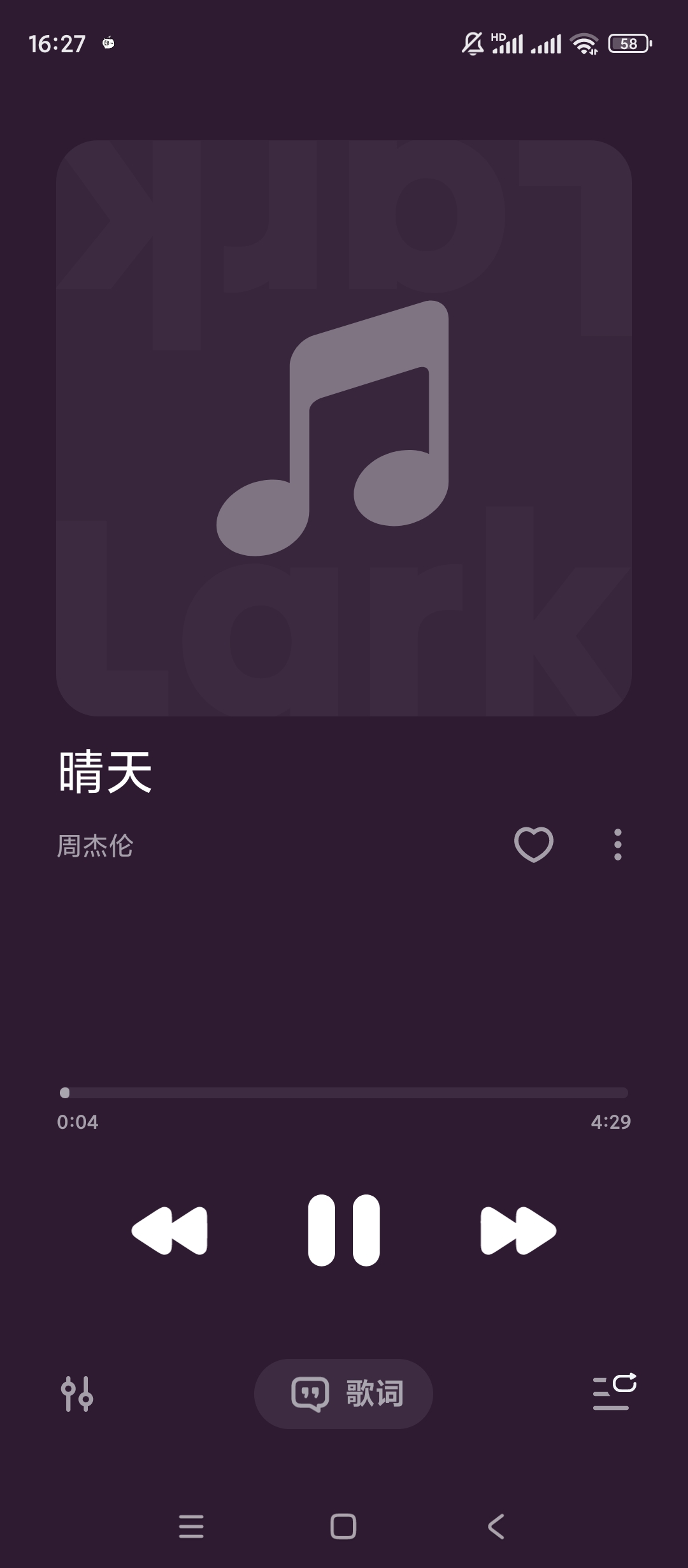Screen dimensions: 688x1568
Task: Open the equalizer settings icon
Action: [x=77, y=1393]
